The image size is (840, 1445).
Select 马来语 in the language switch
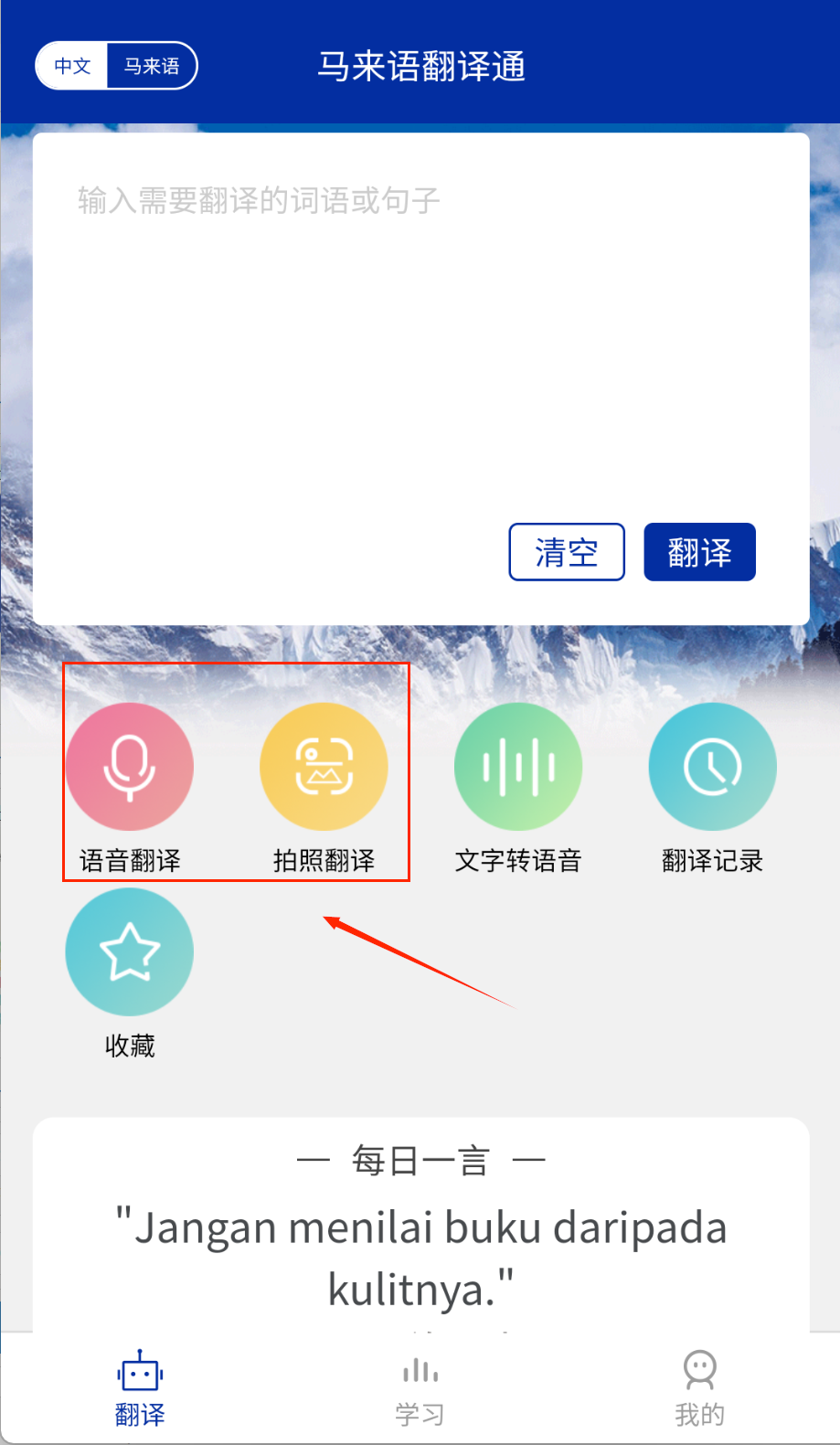pyautogui.click(x=152, y=66)
